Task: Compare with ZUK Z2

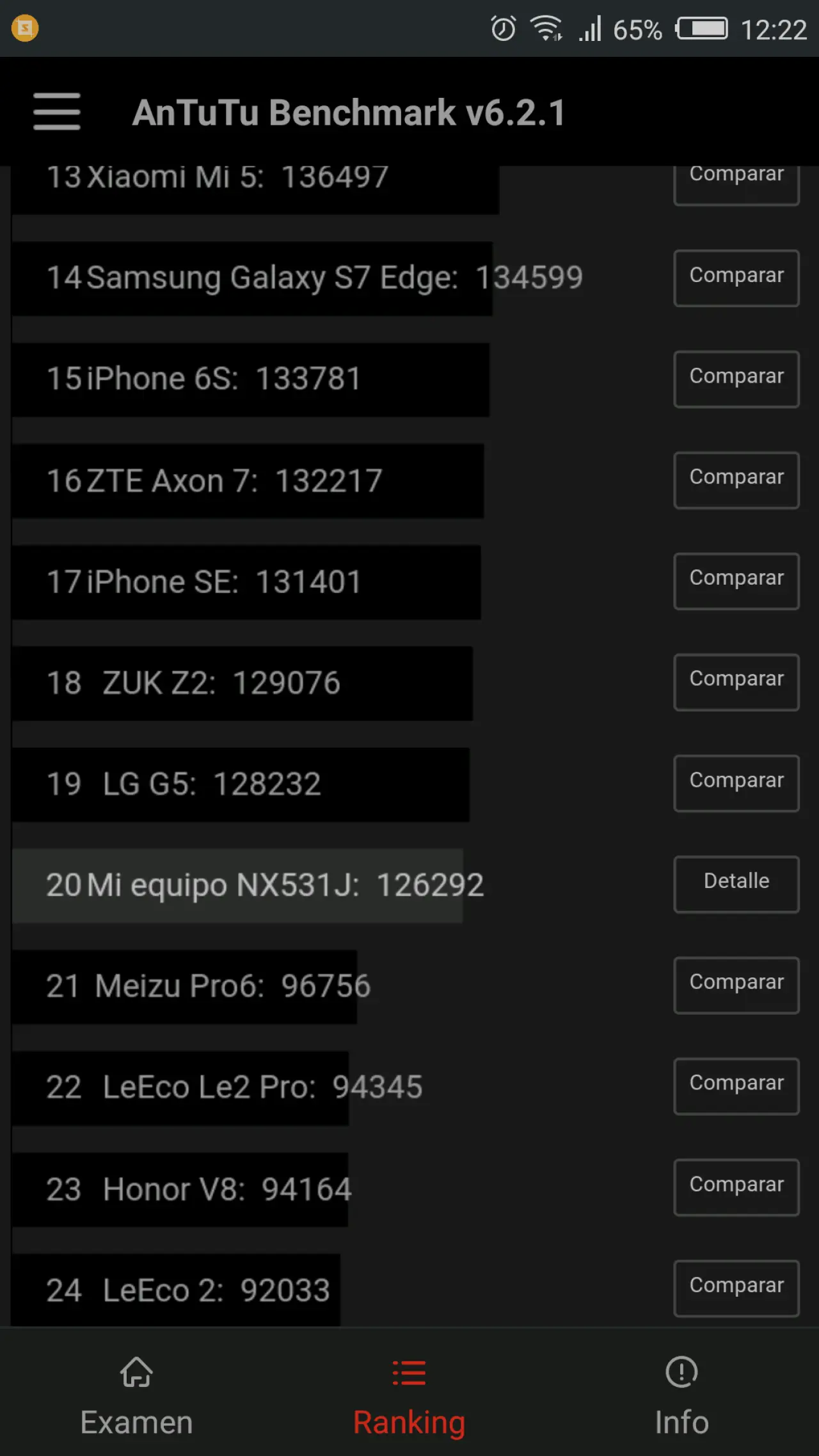Action: pyautogui.click(x=736, y=682)
